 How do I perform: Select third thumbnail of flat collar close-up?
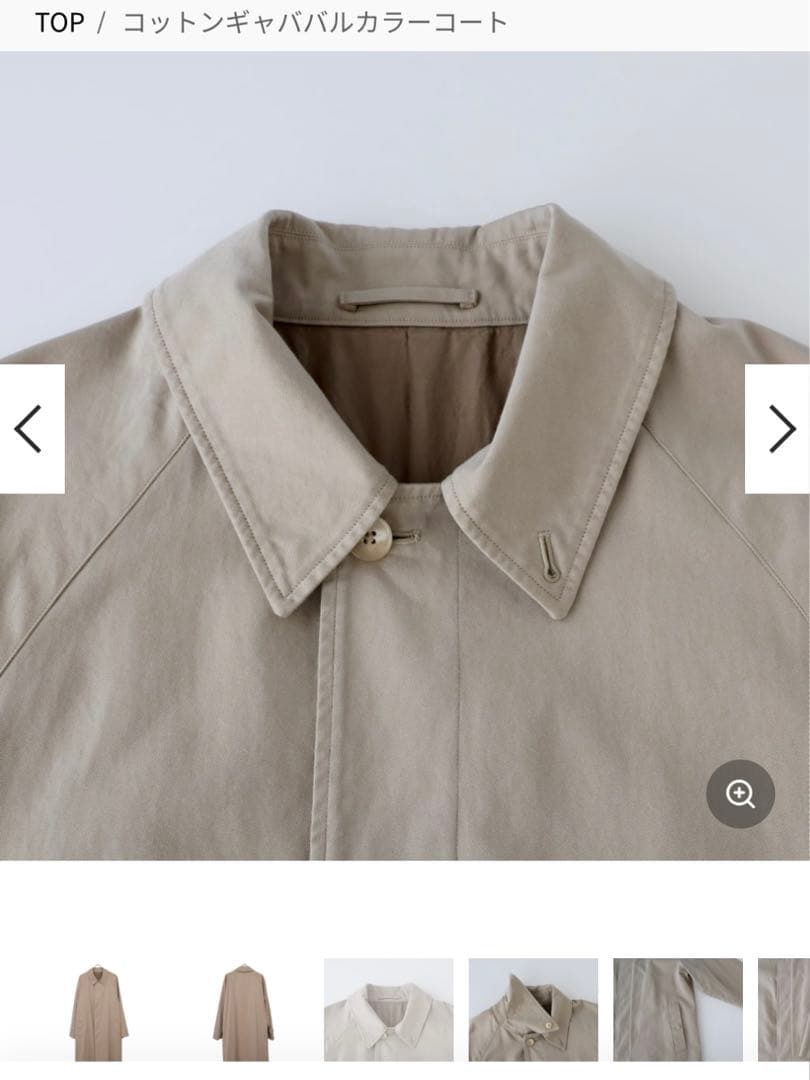pyautogui.click(x=388, y=1010)
